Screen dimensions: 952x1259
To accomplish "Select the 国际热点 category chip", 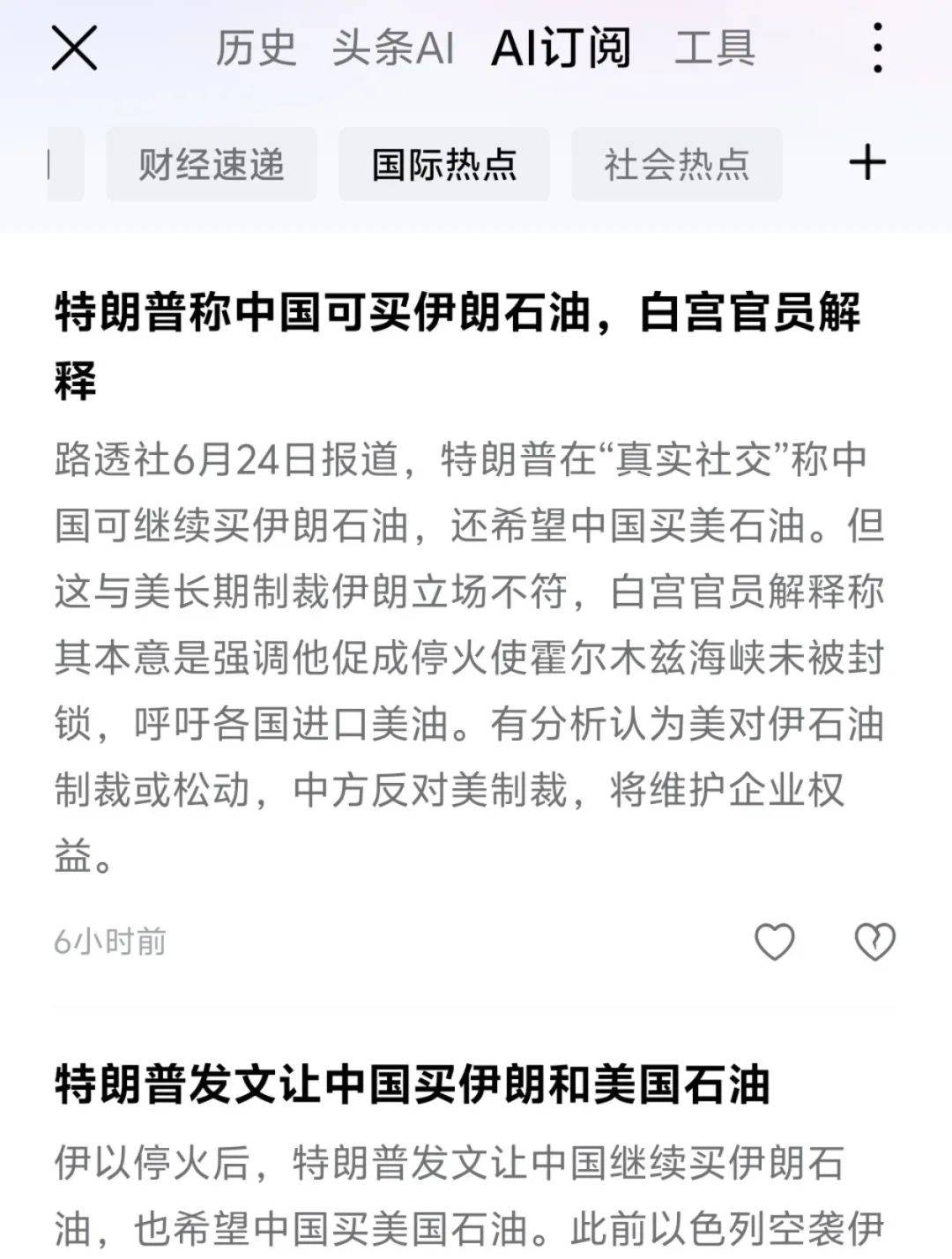I will tap(444, 164).
